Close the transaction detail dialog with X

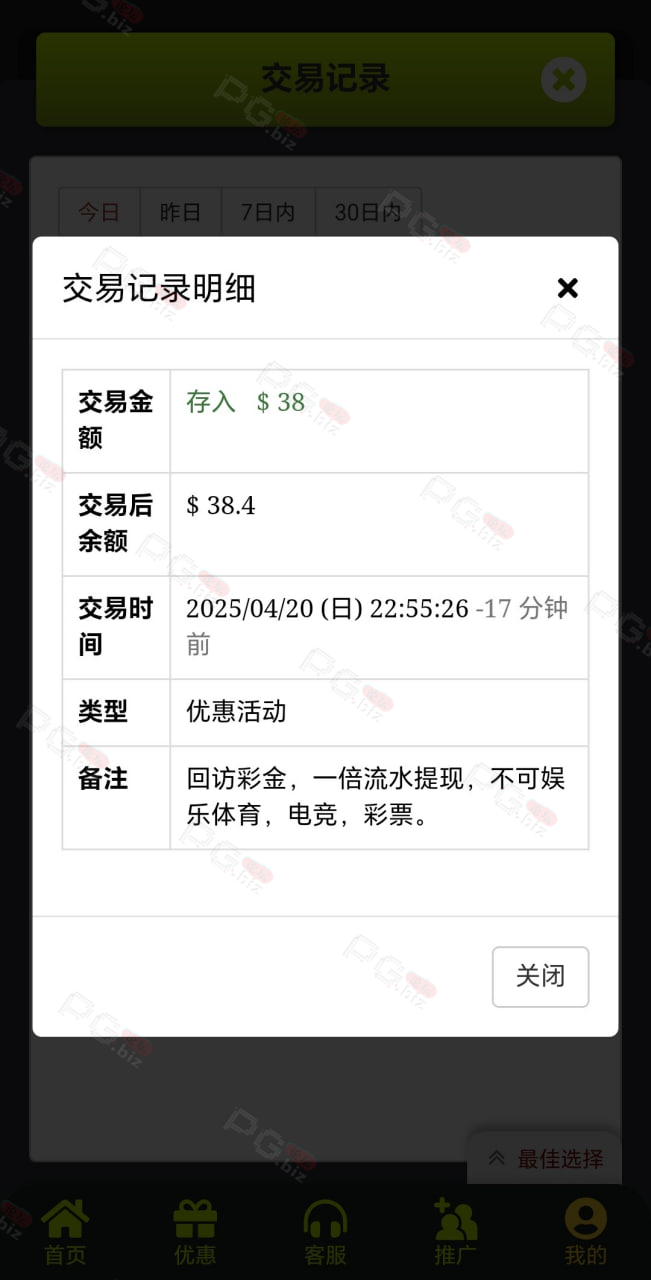pos(567,288)
